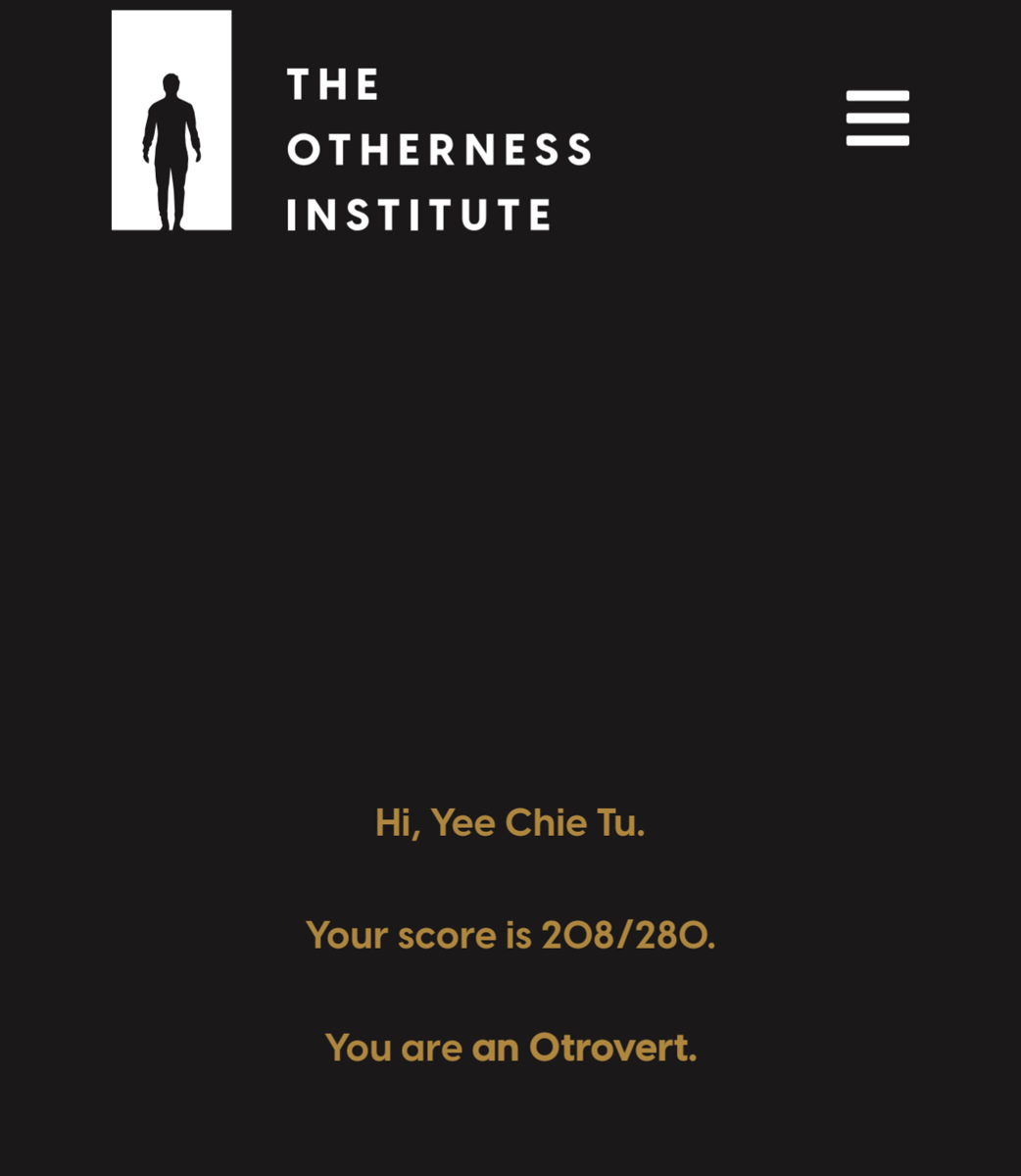The width and height of the screenshot is (1021, 1176).
Task: Open the hamburger navigation menu
Action: (x=877, y=119)
